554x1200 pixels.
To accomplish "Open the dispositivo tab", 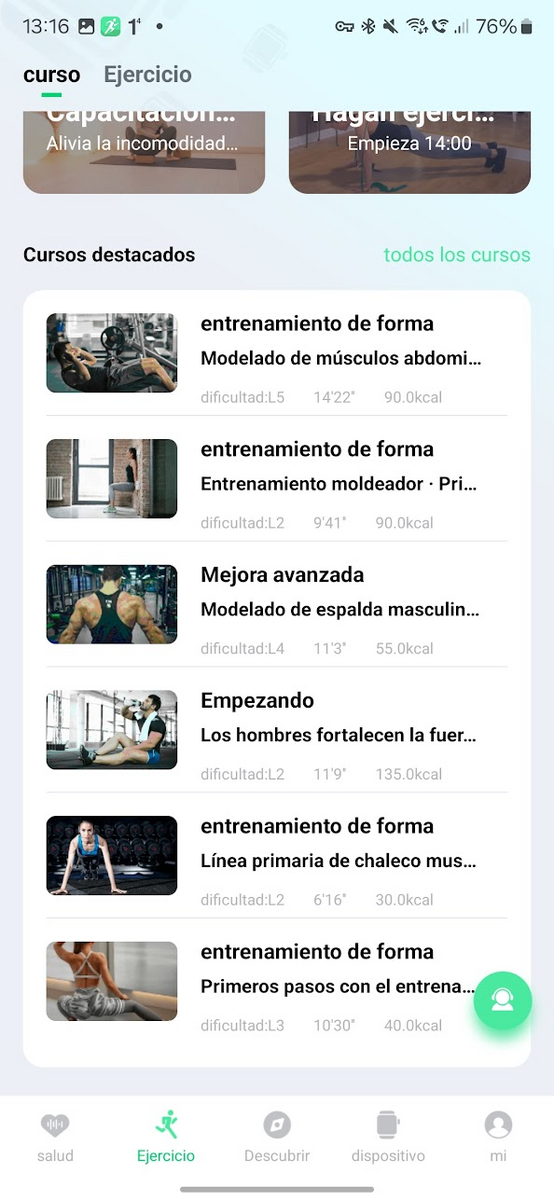I will pyautogui.click(x=388, y=1137).
